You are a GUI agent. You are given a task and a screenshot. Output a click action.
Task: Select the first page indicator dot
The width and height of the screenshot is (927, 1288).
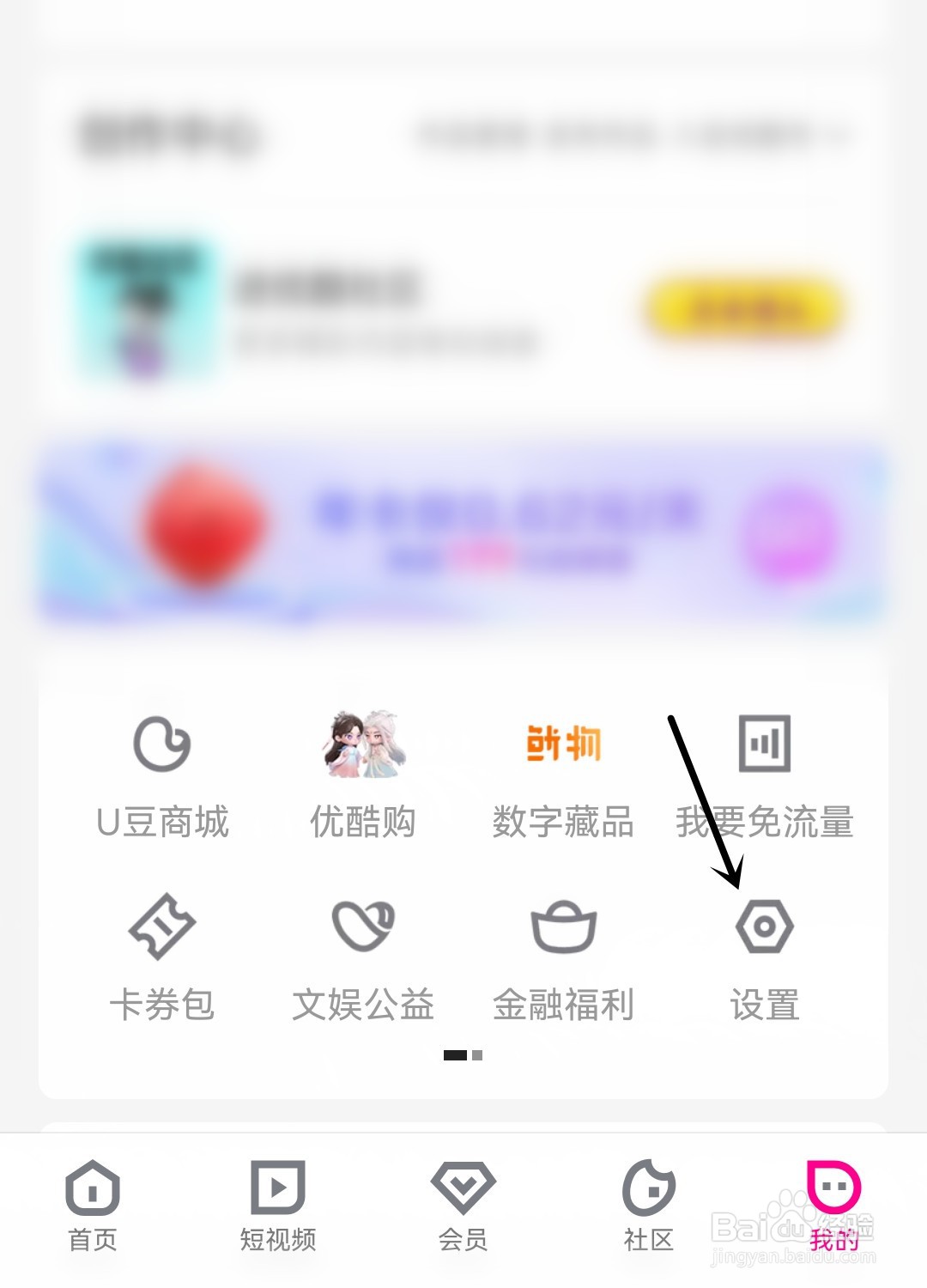pos(453,1056)
